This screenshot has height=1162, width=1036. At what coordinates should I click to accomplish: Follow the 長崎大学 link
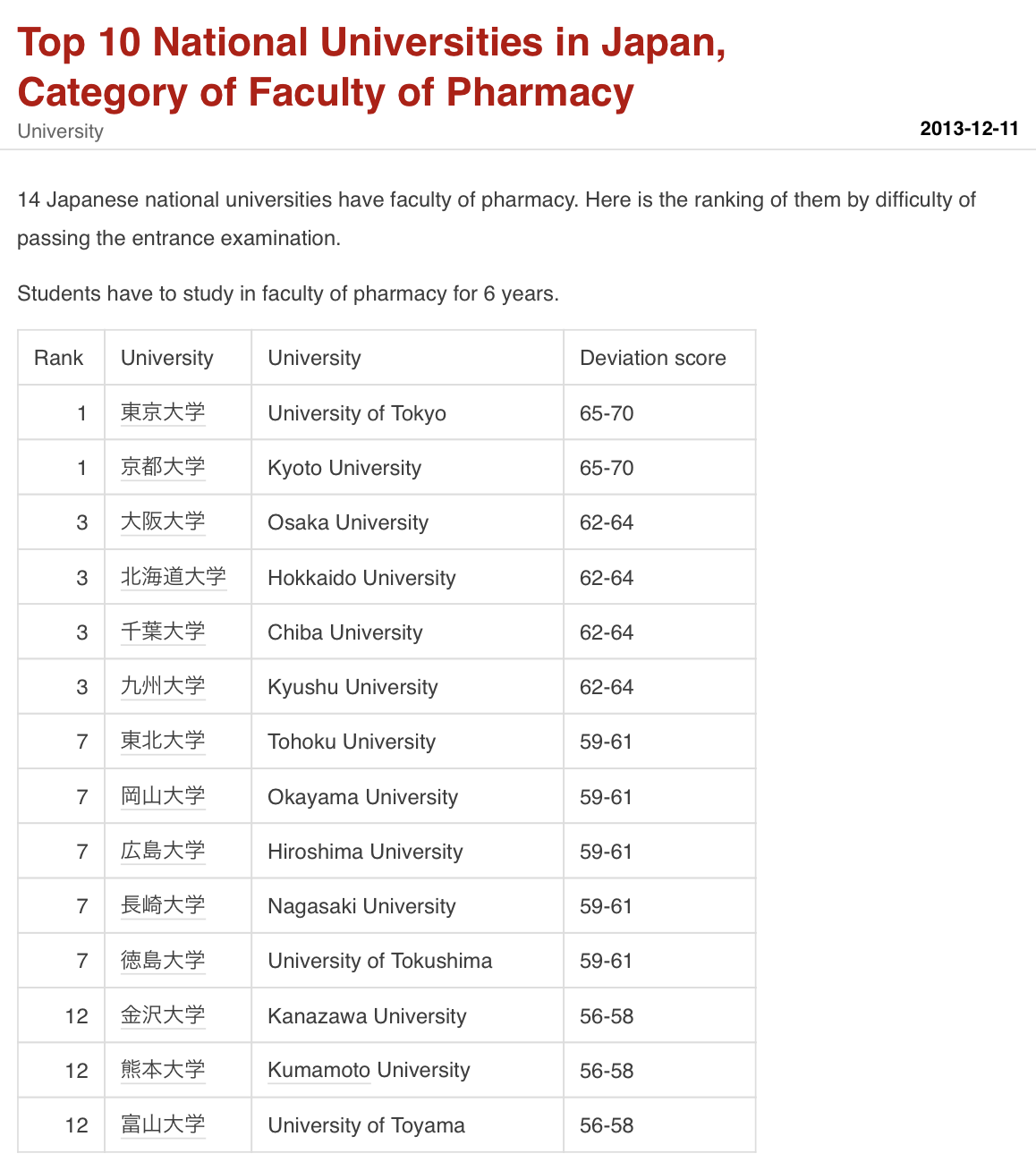pos(163,905)
